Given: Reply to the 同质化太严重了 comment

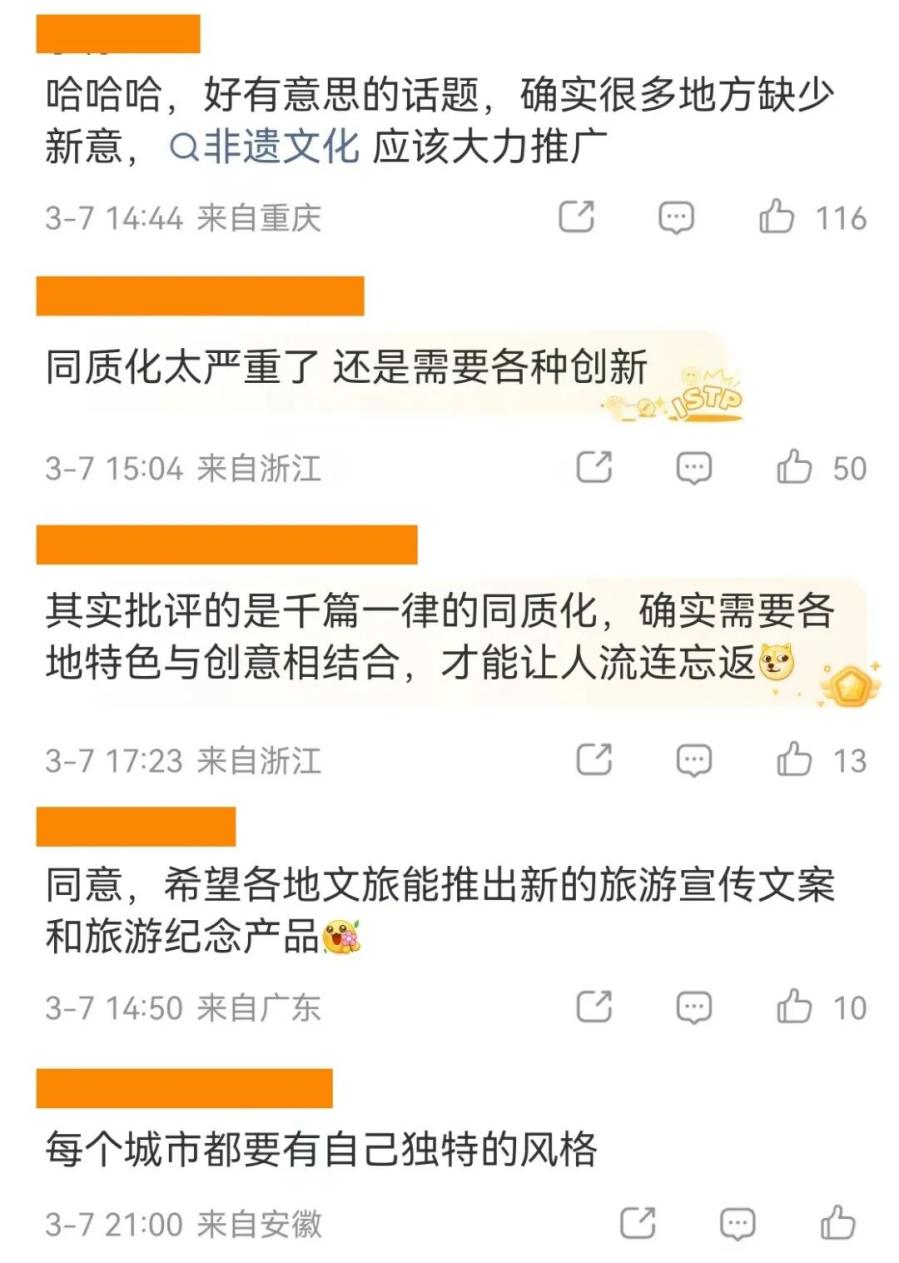Looking at the screenshot, I should tap(694, 467).
